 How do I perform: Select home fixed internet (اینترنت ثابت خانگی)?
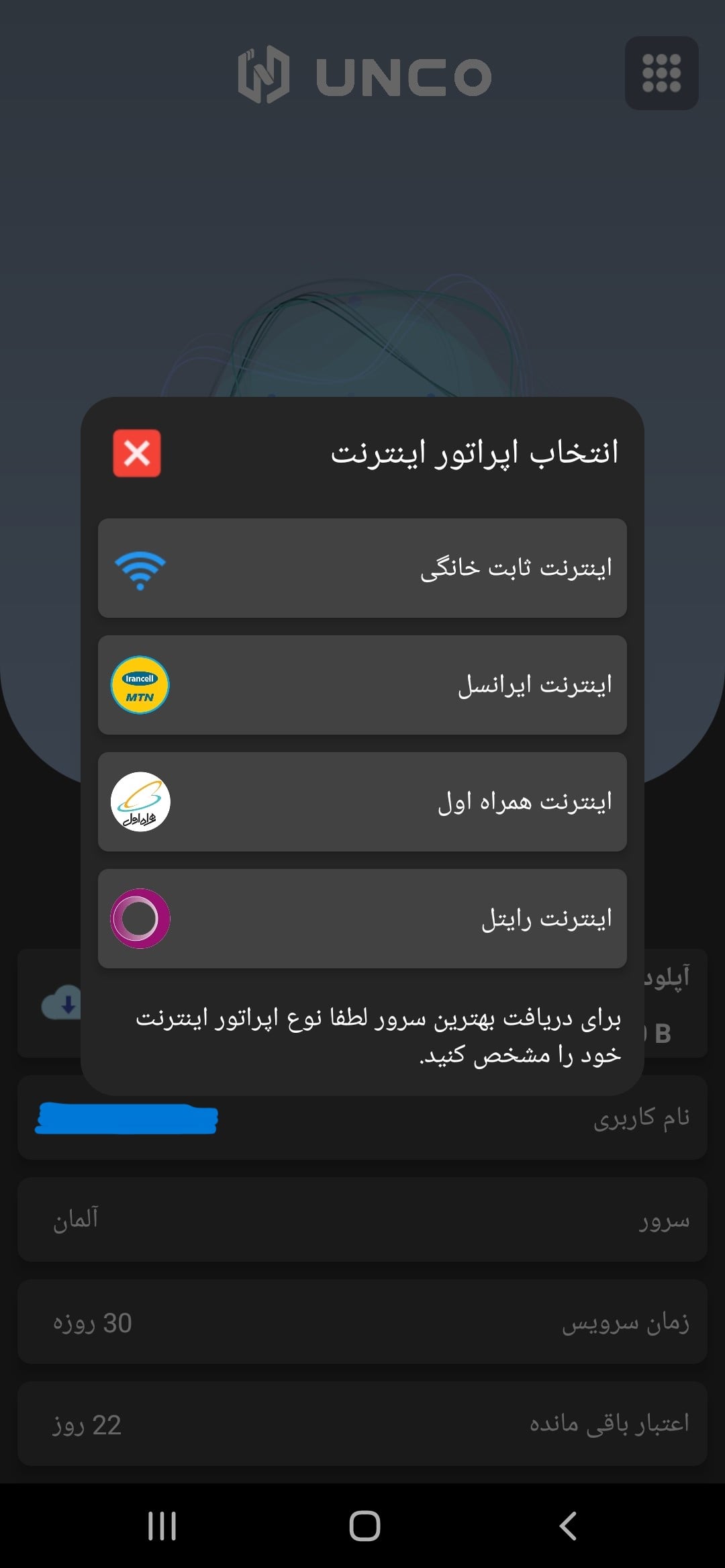pos(362,568)
